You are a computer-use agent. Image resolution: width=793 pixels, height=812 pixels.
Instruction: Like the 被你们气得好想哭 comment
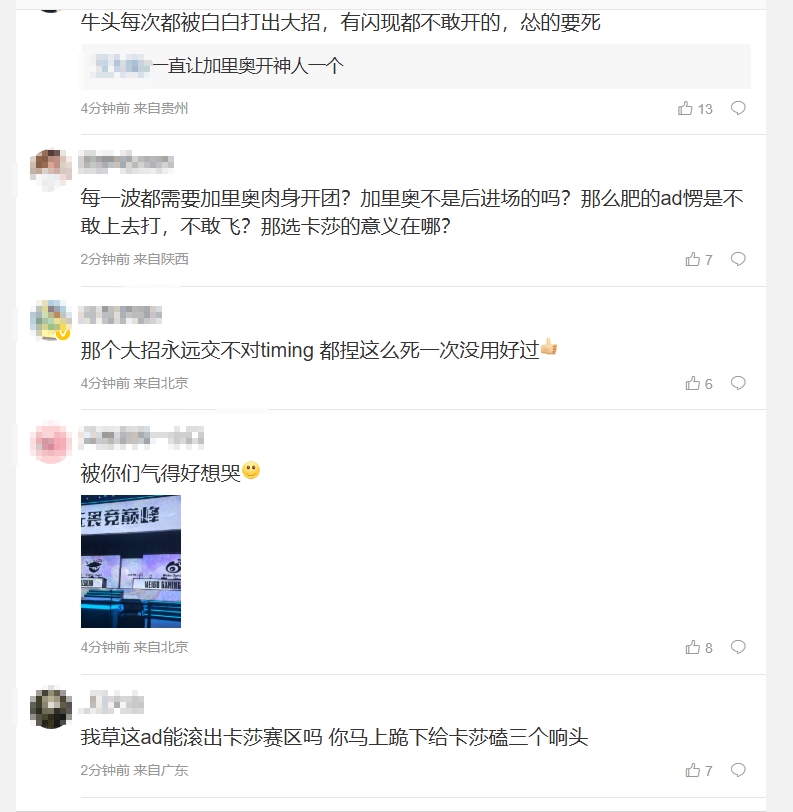tap(693, 647)
